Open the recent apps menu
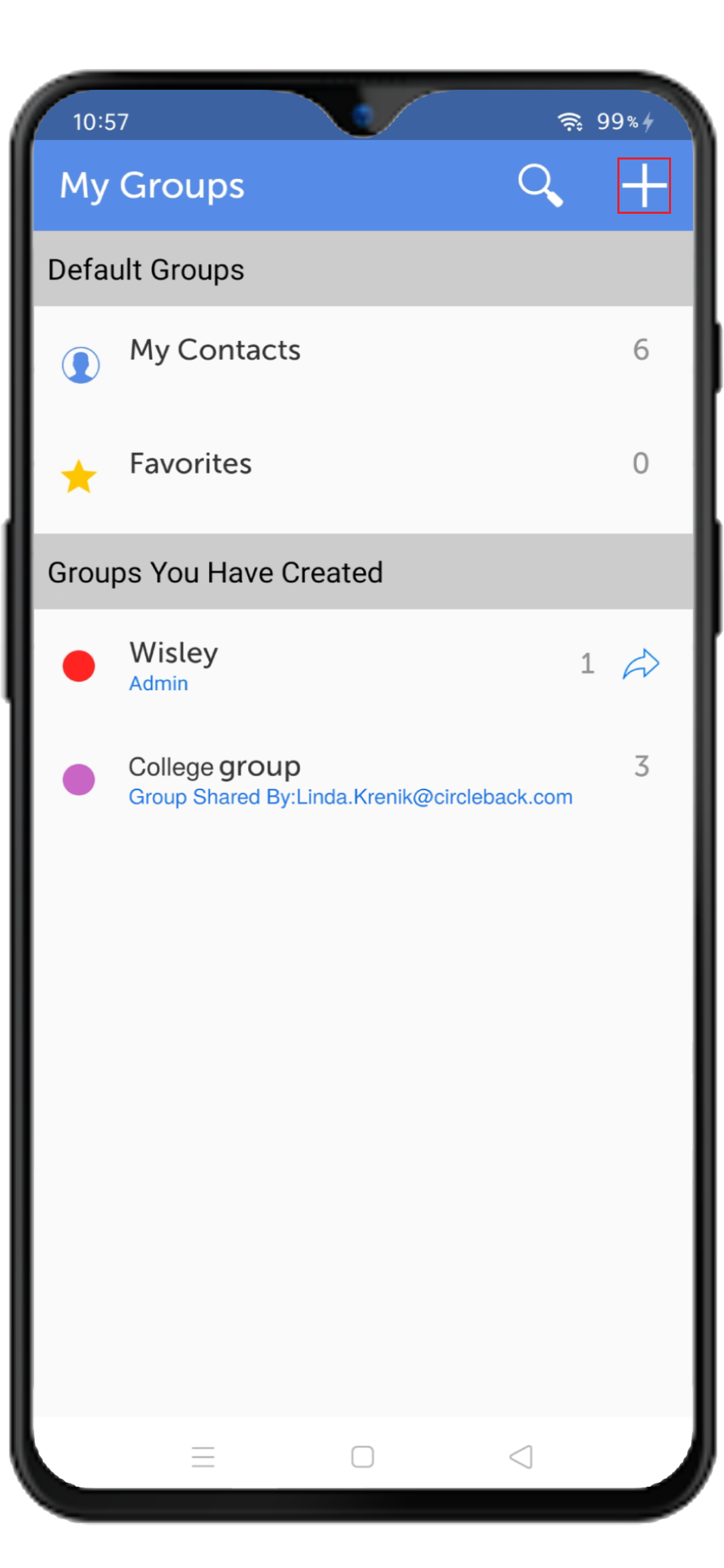Viewport: 724px width, 1568px height. 203,1457
